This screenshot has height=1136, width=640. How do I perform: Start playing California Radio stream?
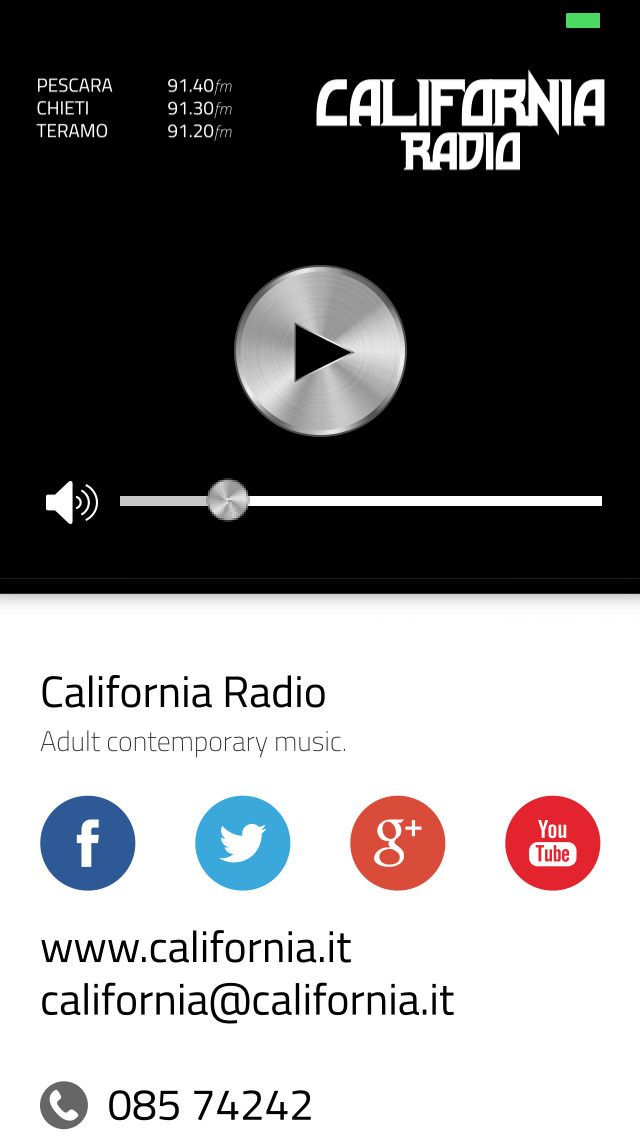(x=320, y=351)
